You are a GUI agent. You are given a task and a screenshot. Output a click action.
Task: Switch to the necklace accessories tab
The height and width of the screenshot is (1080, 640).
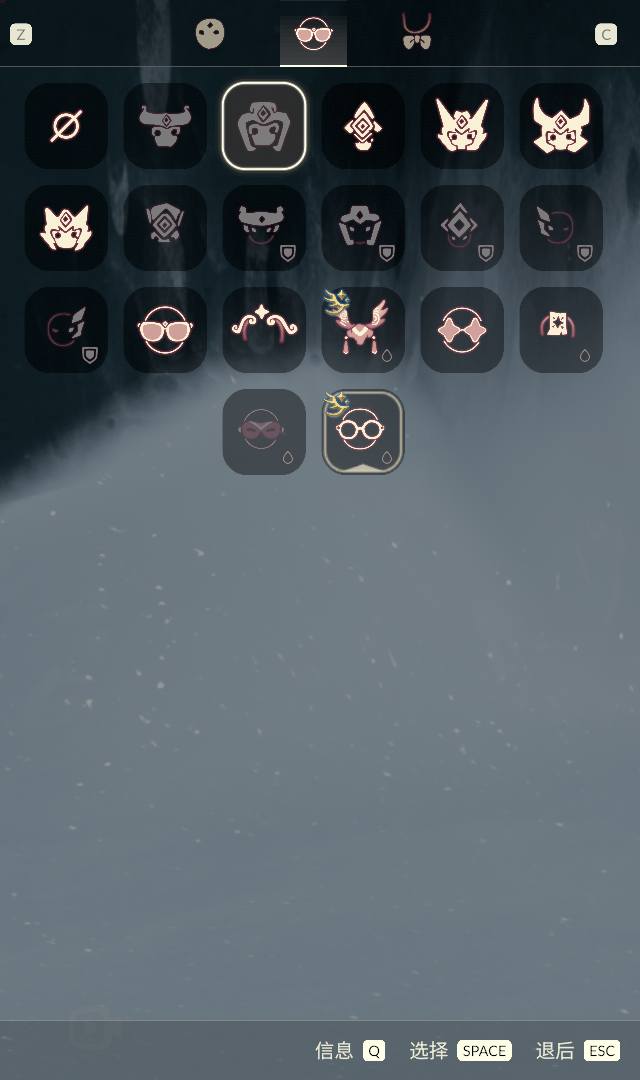(x=416, y=32)
